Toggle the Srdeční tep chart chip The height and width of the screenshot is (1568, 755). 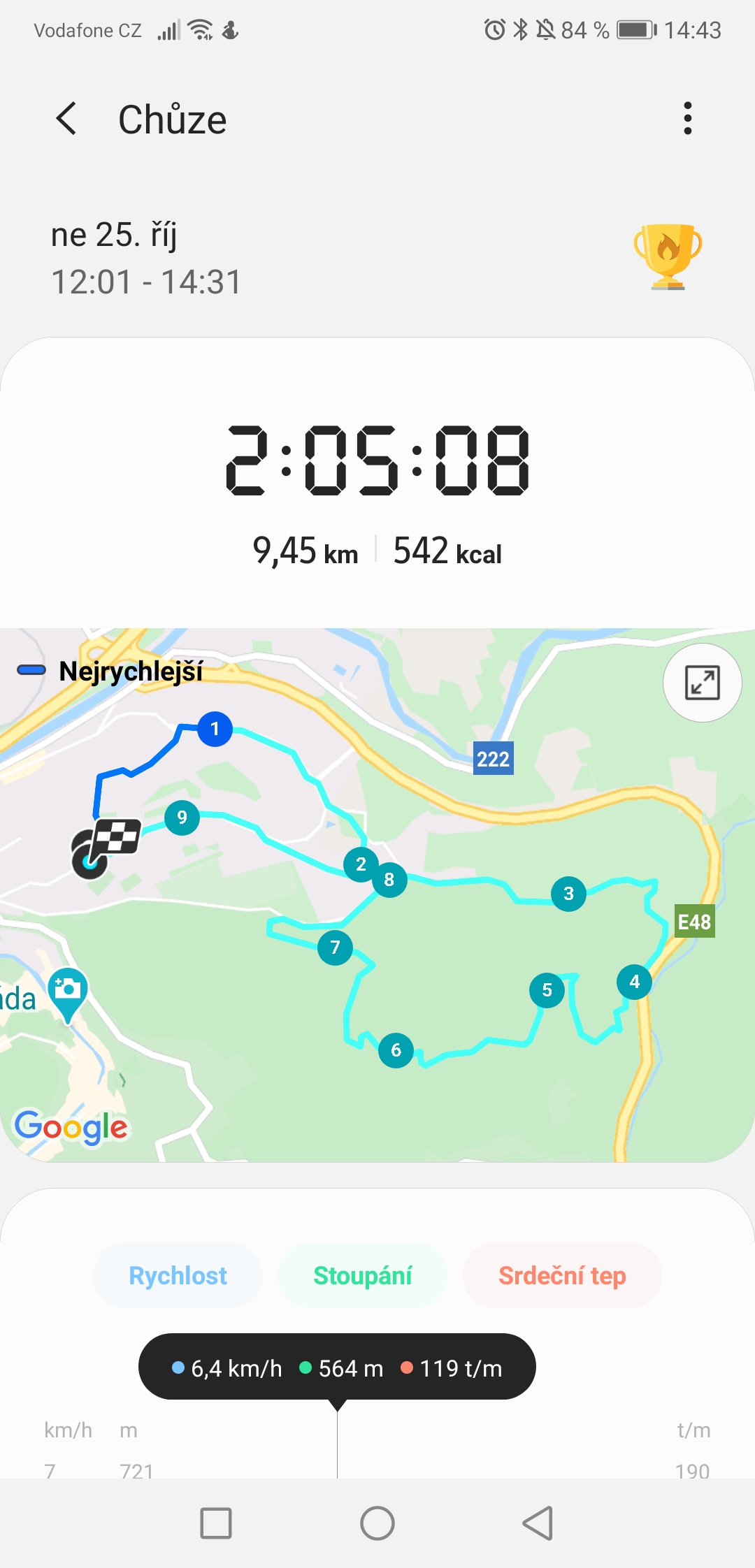tap(562, 1276)
